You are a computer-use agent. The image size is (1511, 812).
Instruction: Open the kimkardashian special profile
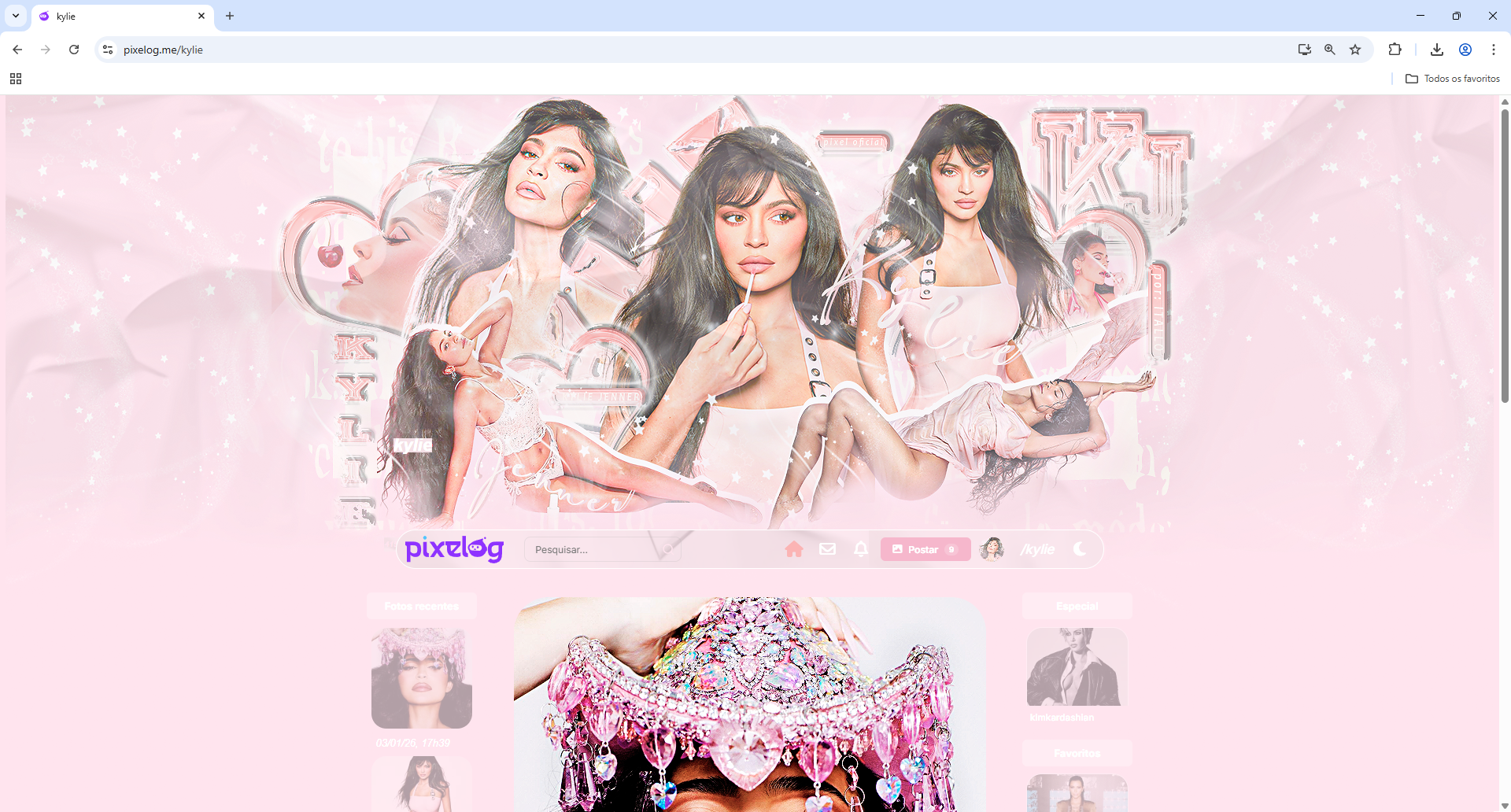click(1076, 667)
